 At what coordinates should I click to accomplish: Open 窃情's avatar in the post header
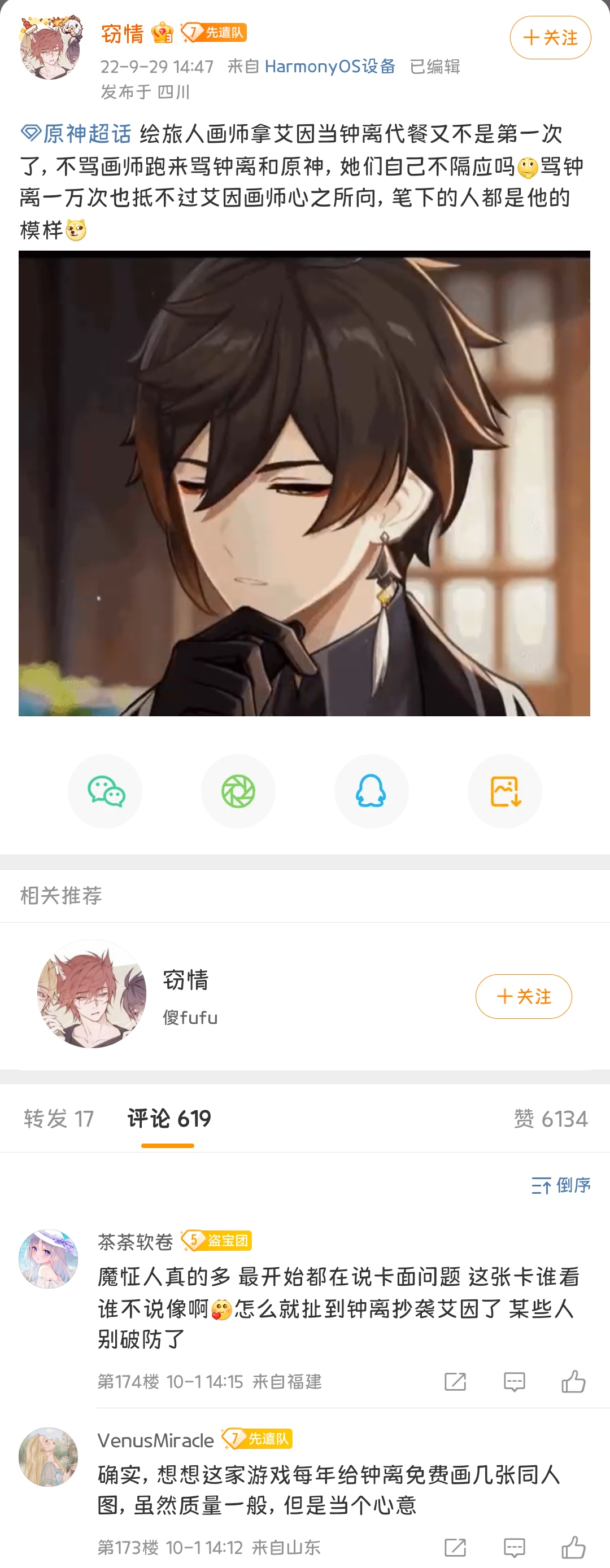coord(50,47)
